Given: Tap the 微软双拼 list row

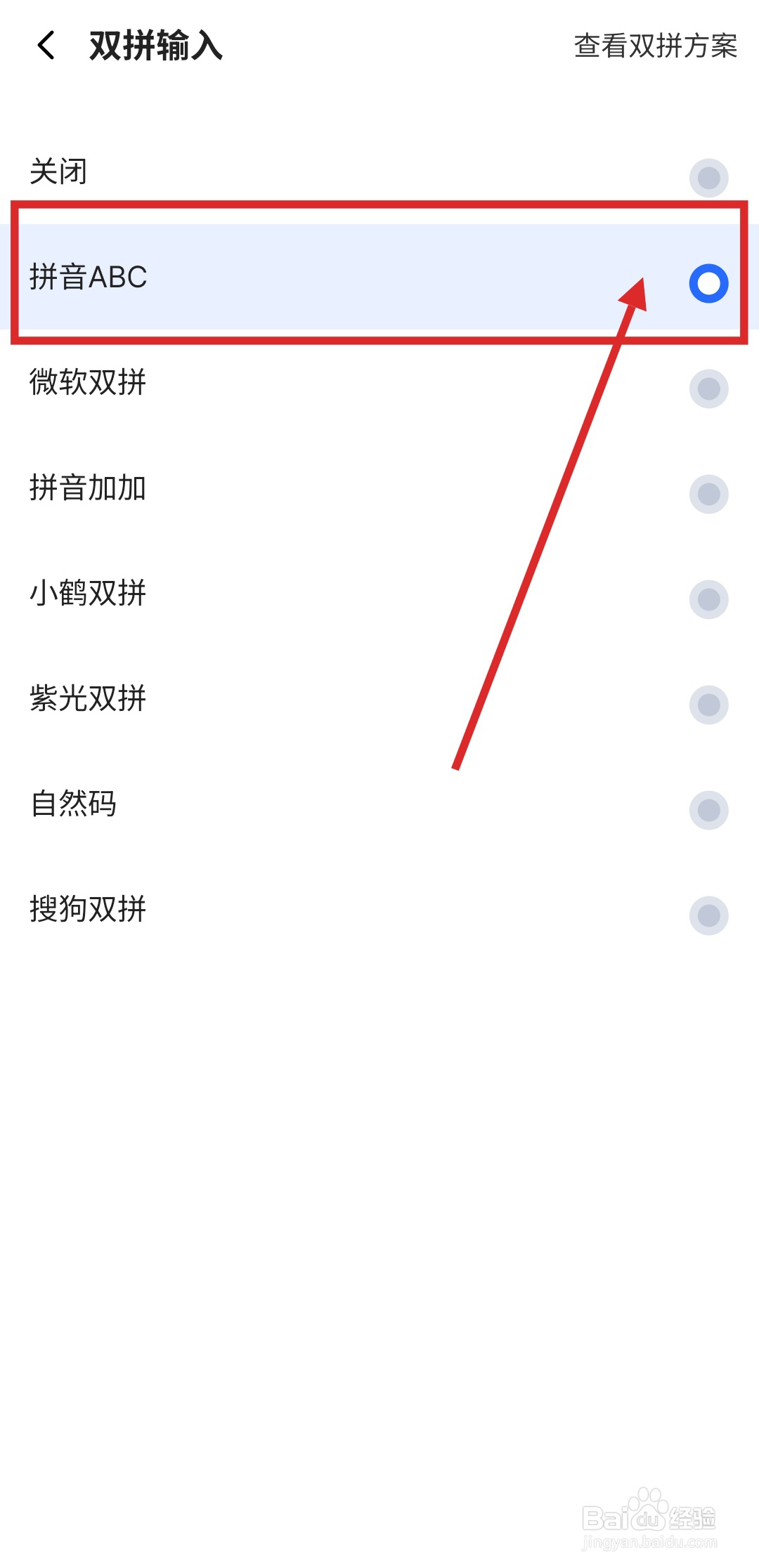Looking at the screenshot, I should pyautogui.click(x=281, y=384).
